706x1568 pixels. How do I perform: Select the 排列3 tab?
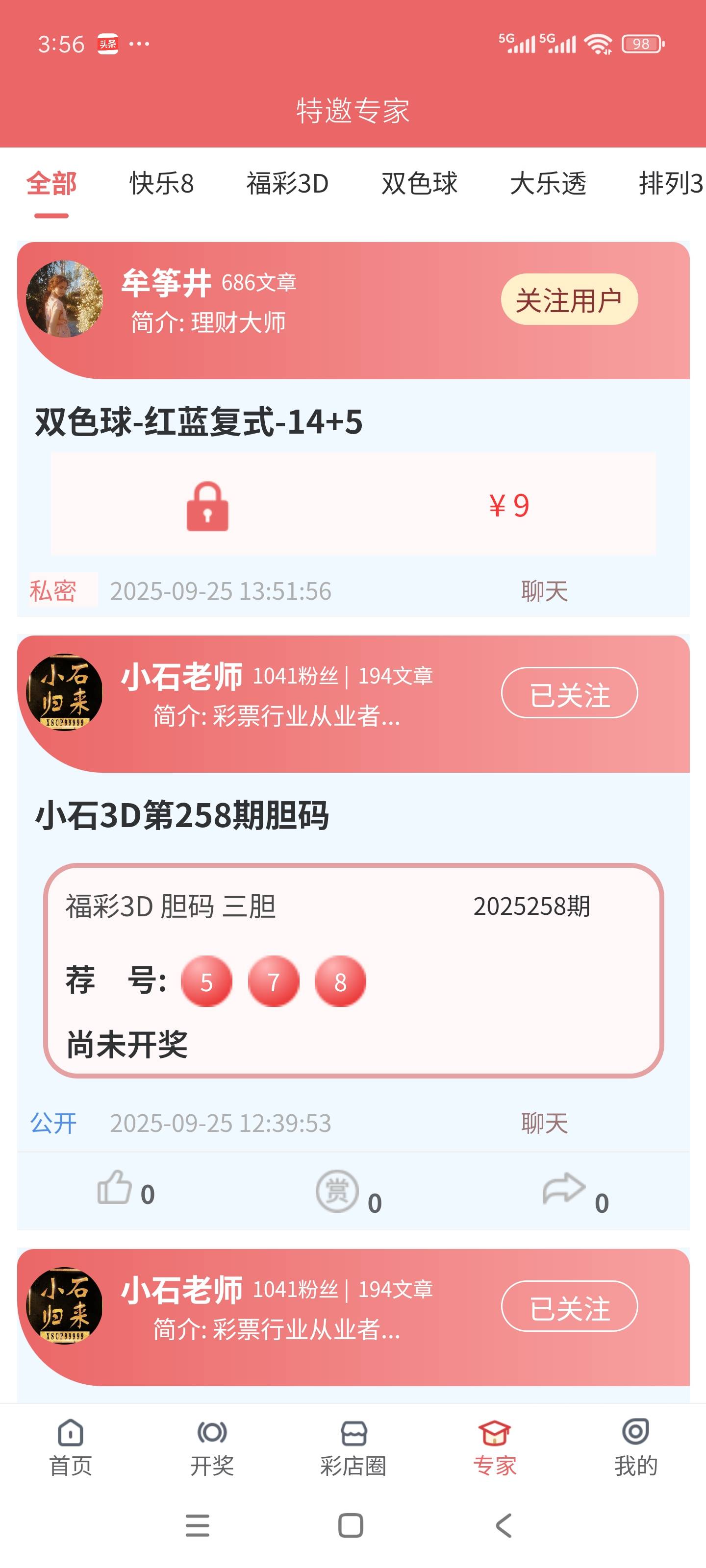pos(670,183)
